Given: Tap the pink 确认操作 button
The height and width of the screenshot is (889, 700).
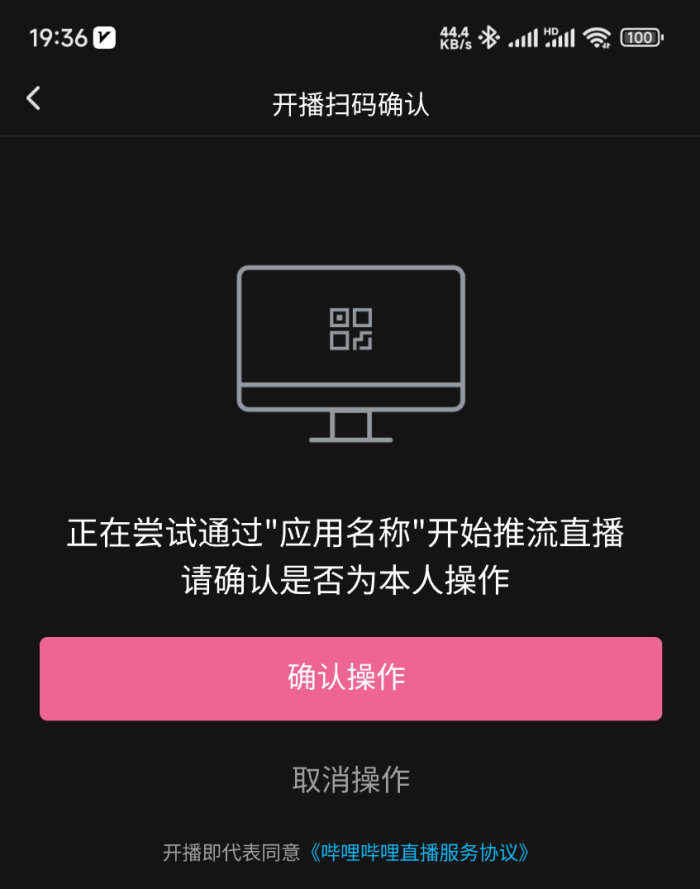Looking at the screenshot, I should (350, 678).
